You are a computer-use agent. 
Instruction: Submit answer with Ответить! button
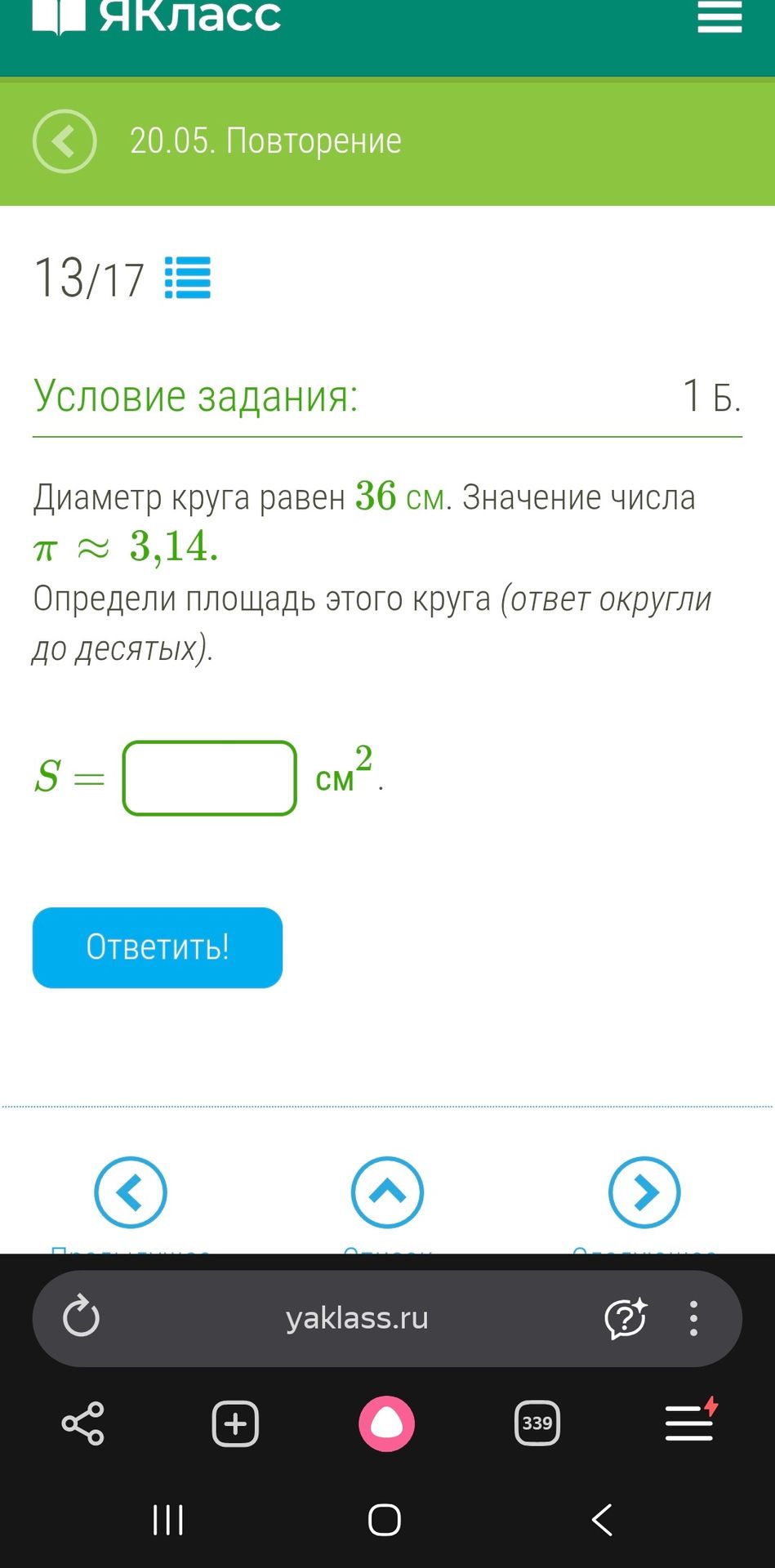(x=158, y=947)
